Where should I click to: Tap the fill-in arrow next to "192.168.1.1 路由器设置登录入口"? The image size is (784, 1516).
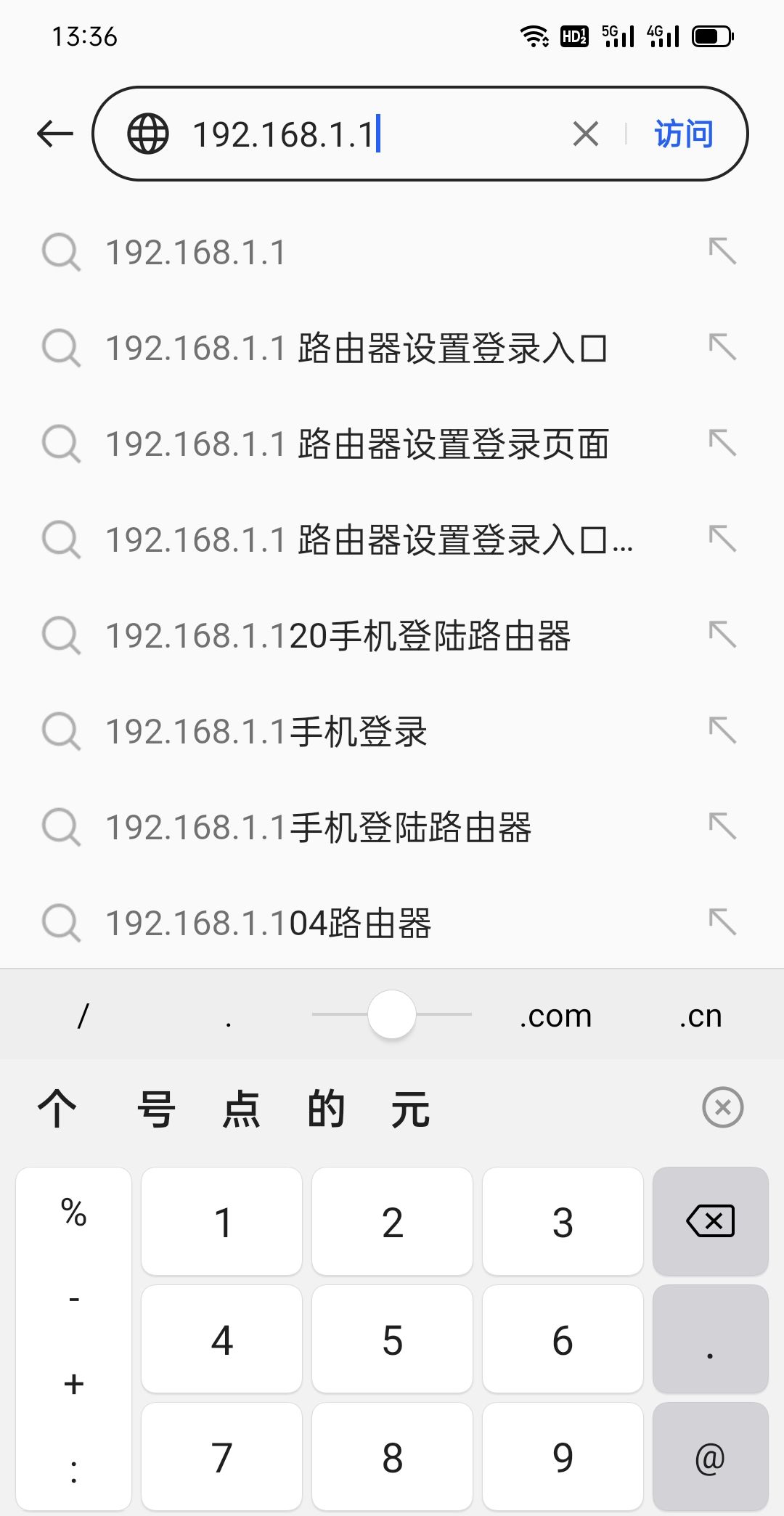(722, 349)
